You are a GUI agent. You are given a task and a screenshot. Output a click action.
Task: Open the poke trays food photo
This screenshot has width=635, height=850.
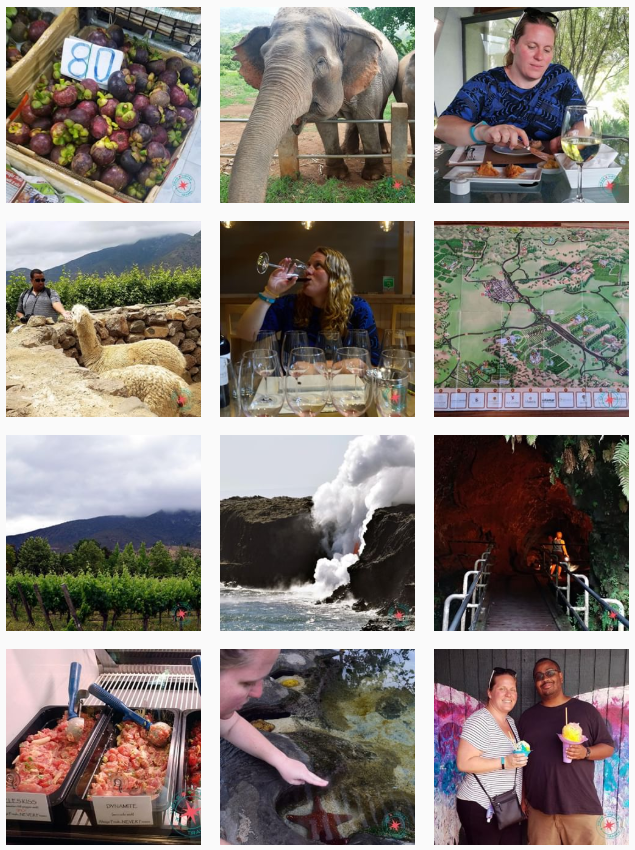click(103, 747)
